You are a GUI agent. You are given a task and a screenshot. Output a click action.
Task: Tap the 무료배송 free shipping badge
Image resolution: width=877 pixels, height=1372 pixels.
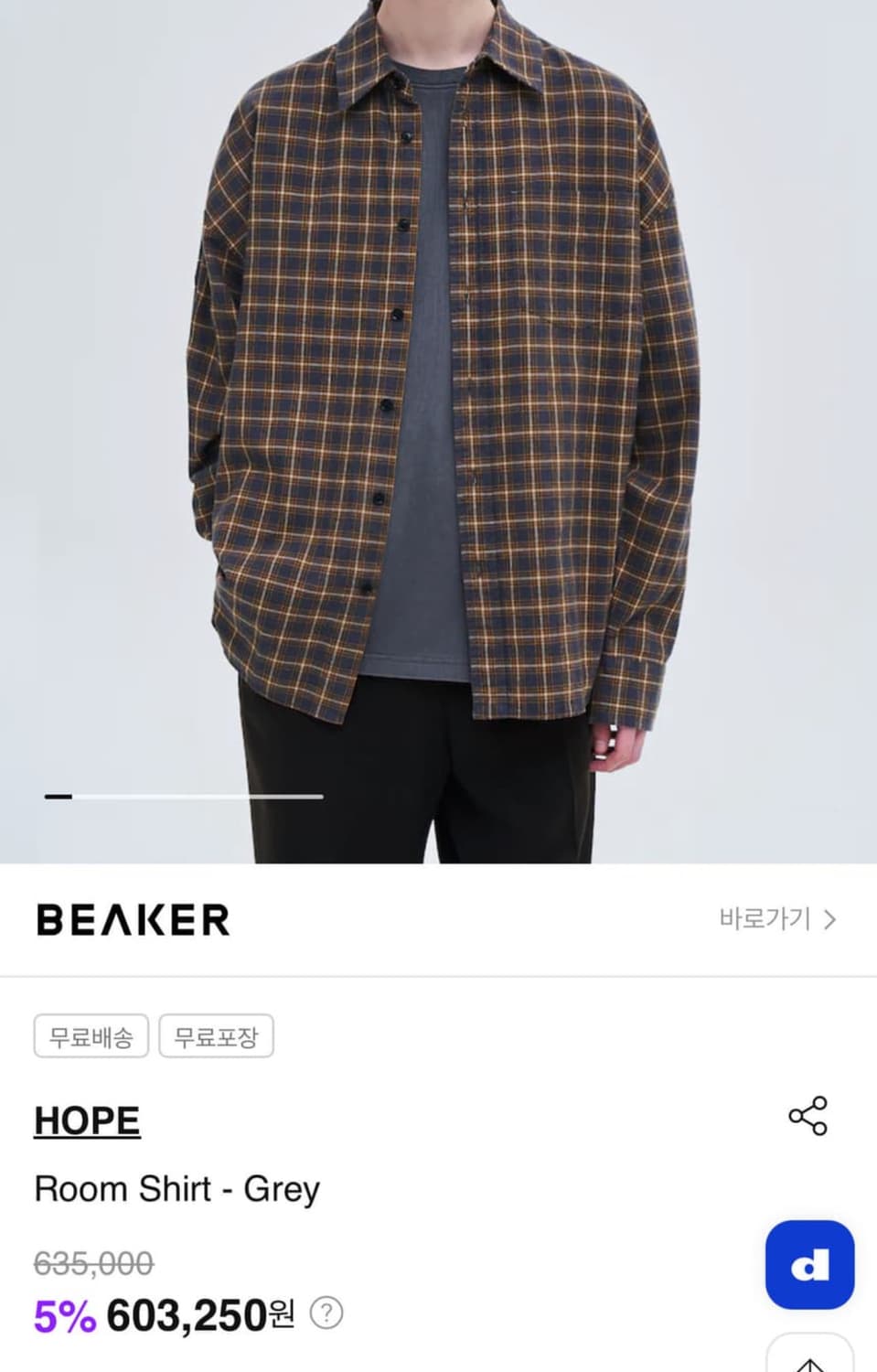[x=91, y=1035]
